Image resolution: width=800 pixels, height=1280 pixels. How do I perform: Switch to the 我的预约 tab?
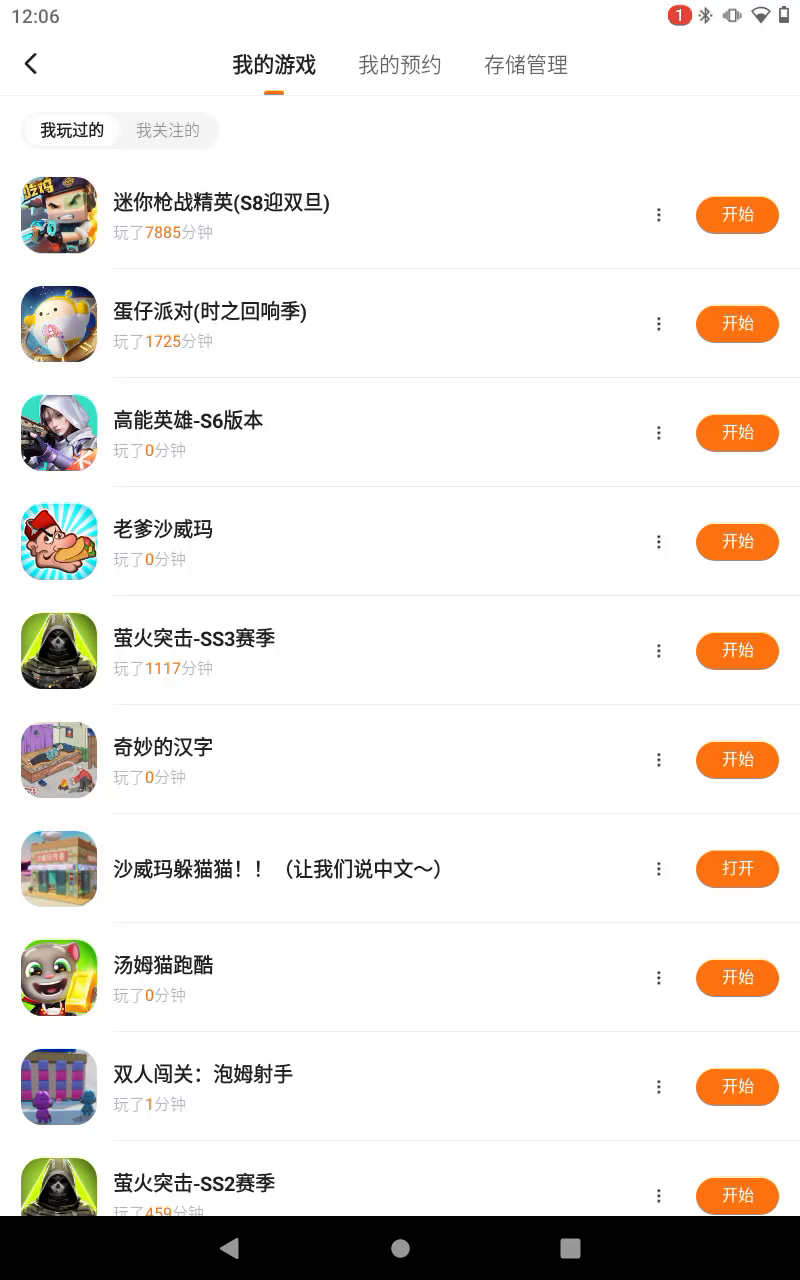399,65
